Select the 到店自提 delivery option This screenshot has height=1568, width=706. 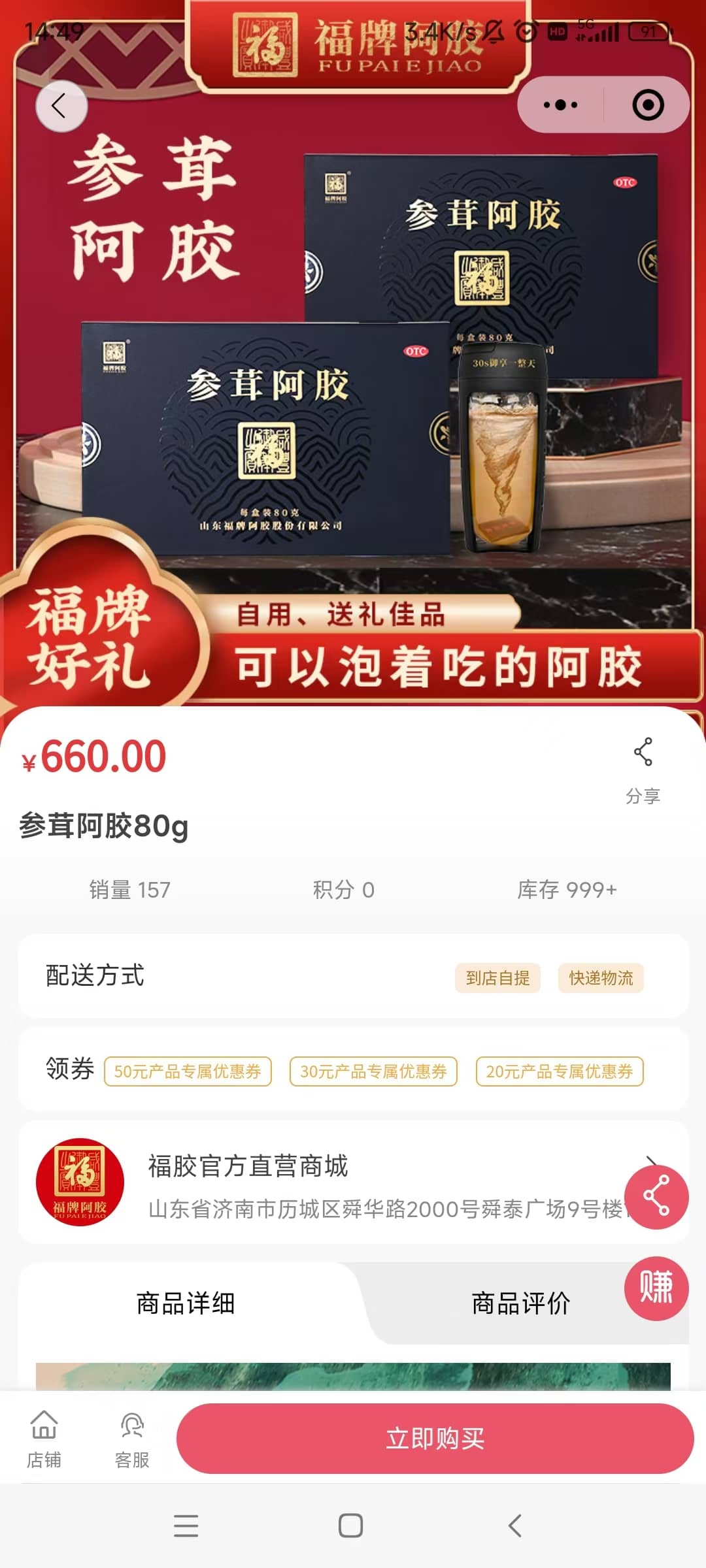click(497, 978)
